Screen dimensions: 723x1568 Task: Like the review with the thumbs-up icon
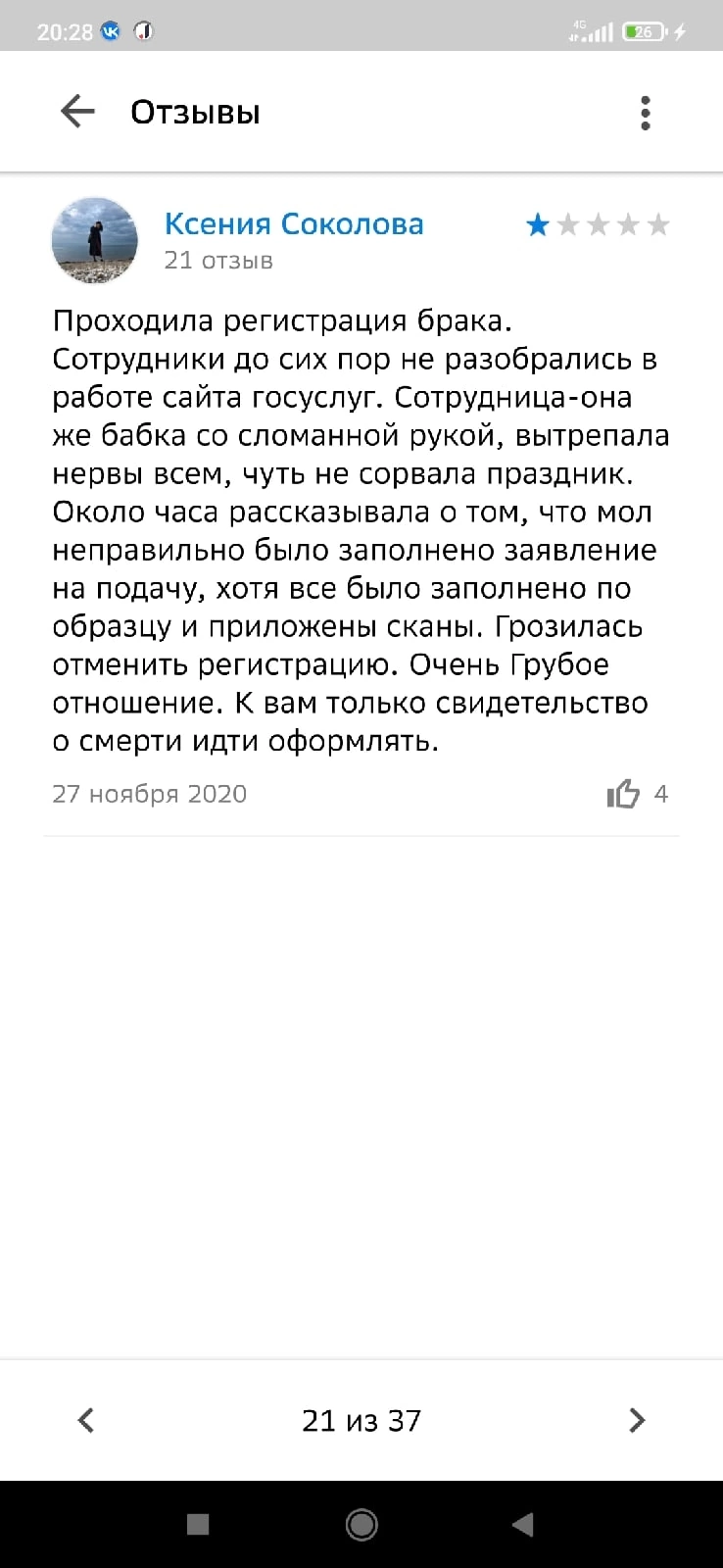pos(623,793)
